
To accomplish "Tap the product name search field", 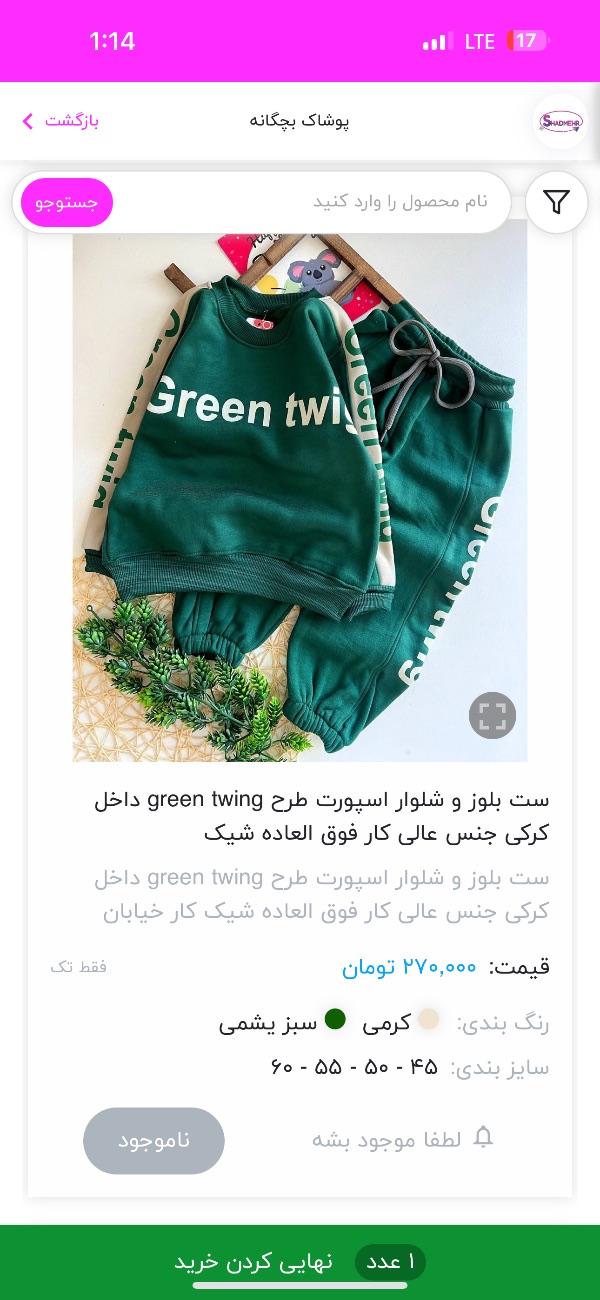I will coord(310,202).
